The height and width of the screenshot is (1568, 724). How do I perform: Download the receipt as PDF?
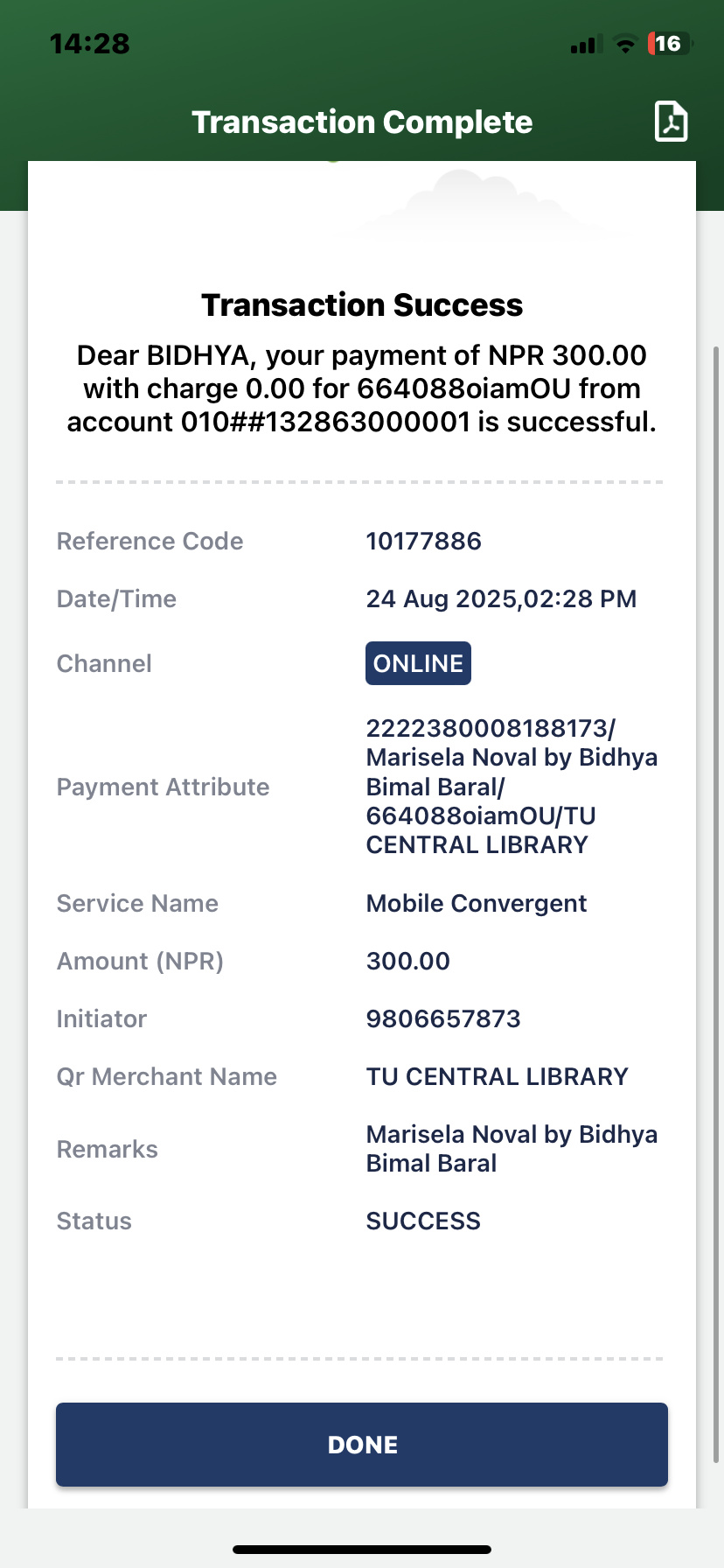(671, 122)
